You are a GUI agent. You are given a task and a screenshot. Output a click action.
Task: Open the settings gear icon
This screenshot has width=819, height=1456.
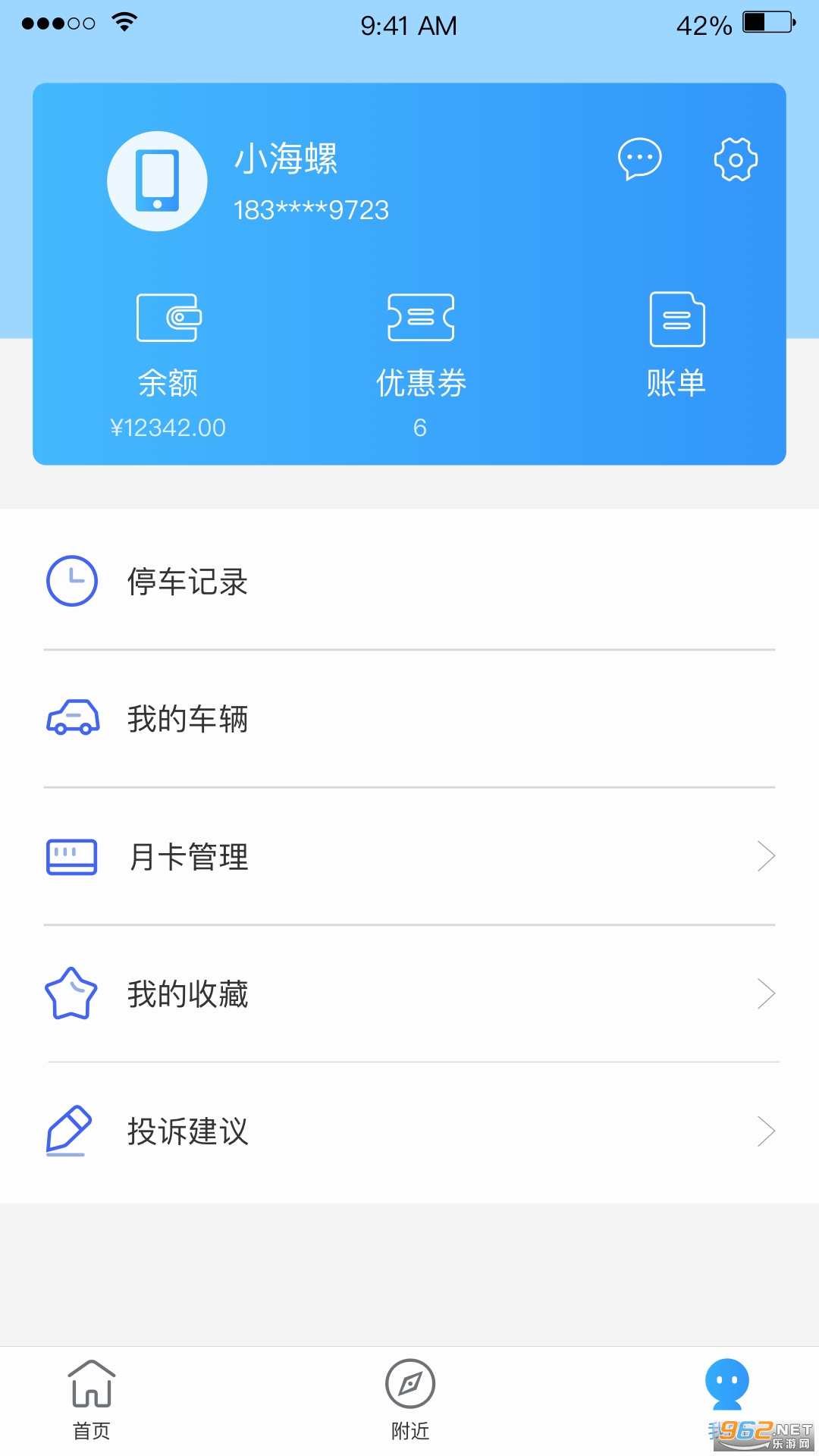pos(736,159)
